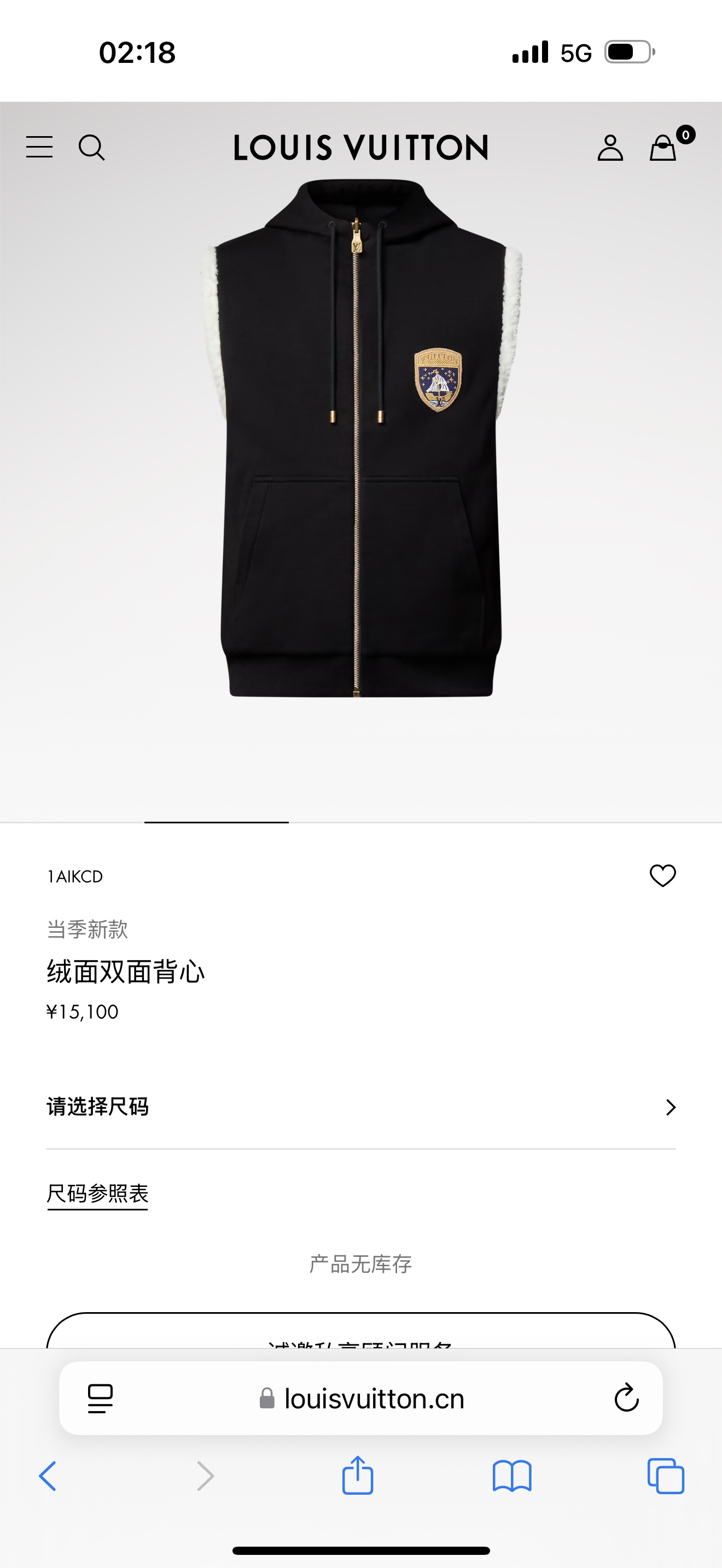
Task: Open the site search
Action: click(x=91, y=147)
